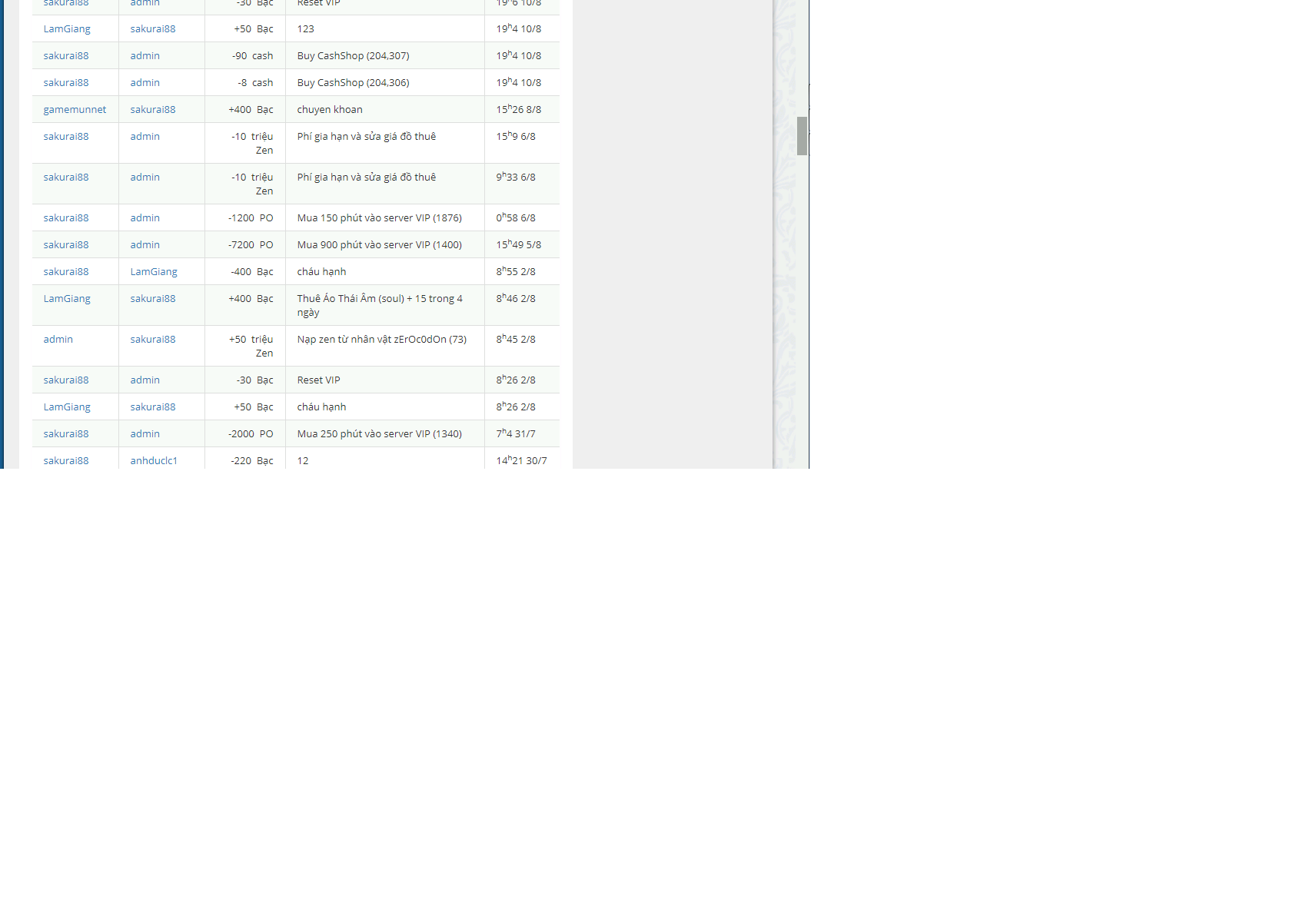Open LamGiang link in Thuê Áo Thái Âm row
The height and width of the screenshot is (916, 1316).
click(67, 299)
